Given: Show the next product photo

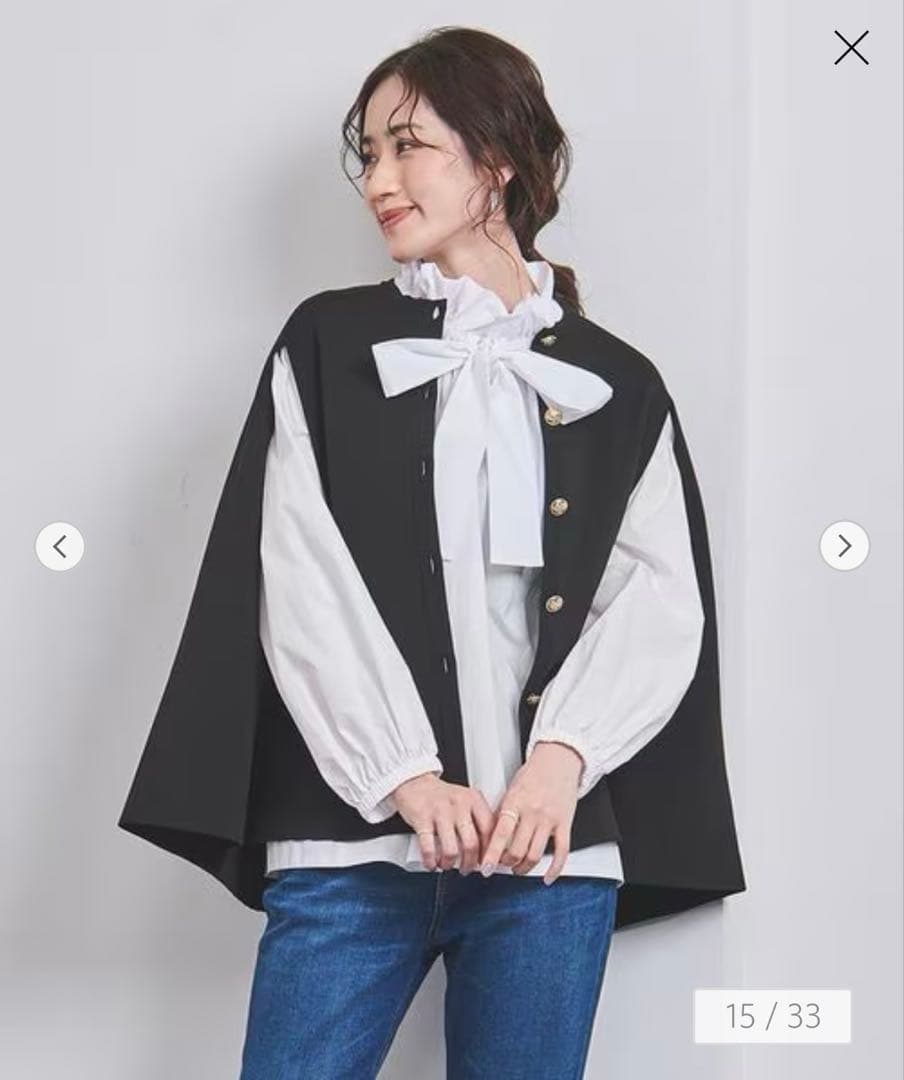Looking at the screenshot, I should click(844, 546).
